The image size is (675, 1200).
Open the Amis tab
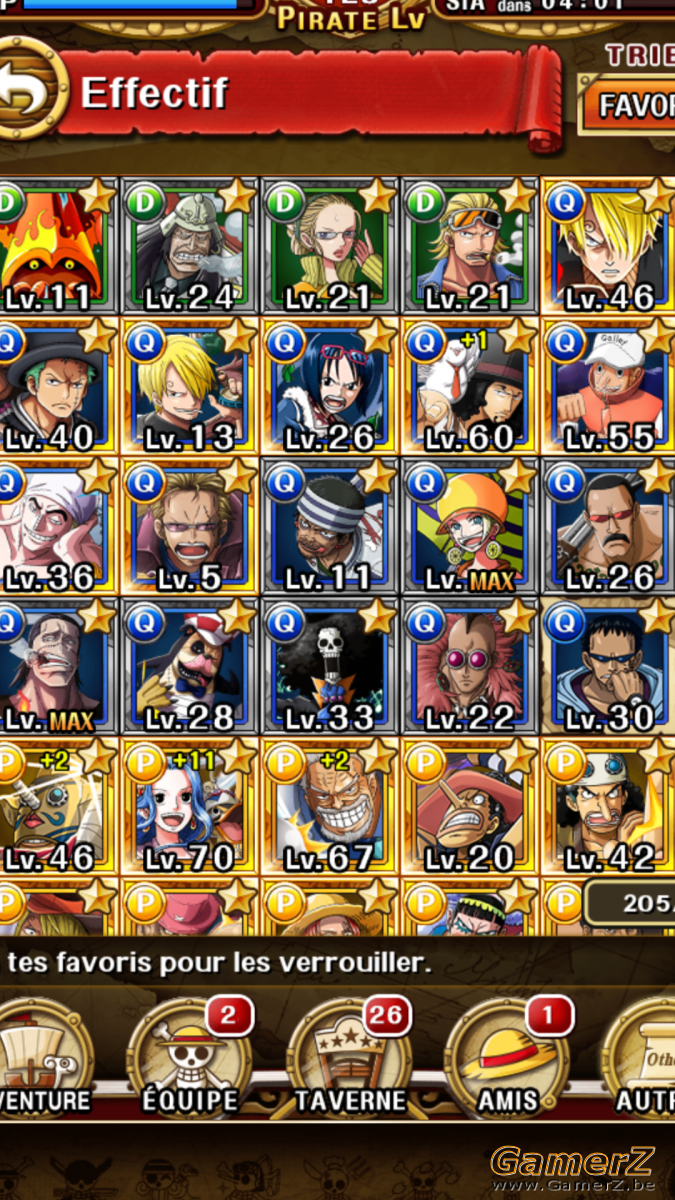[508, 1060]
